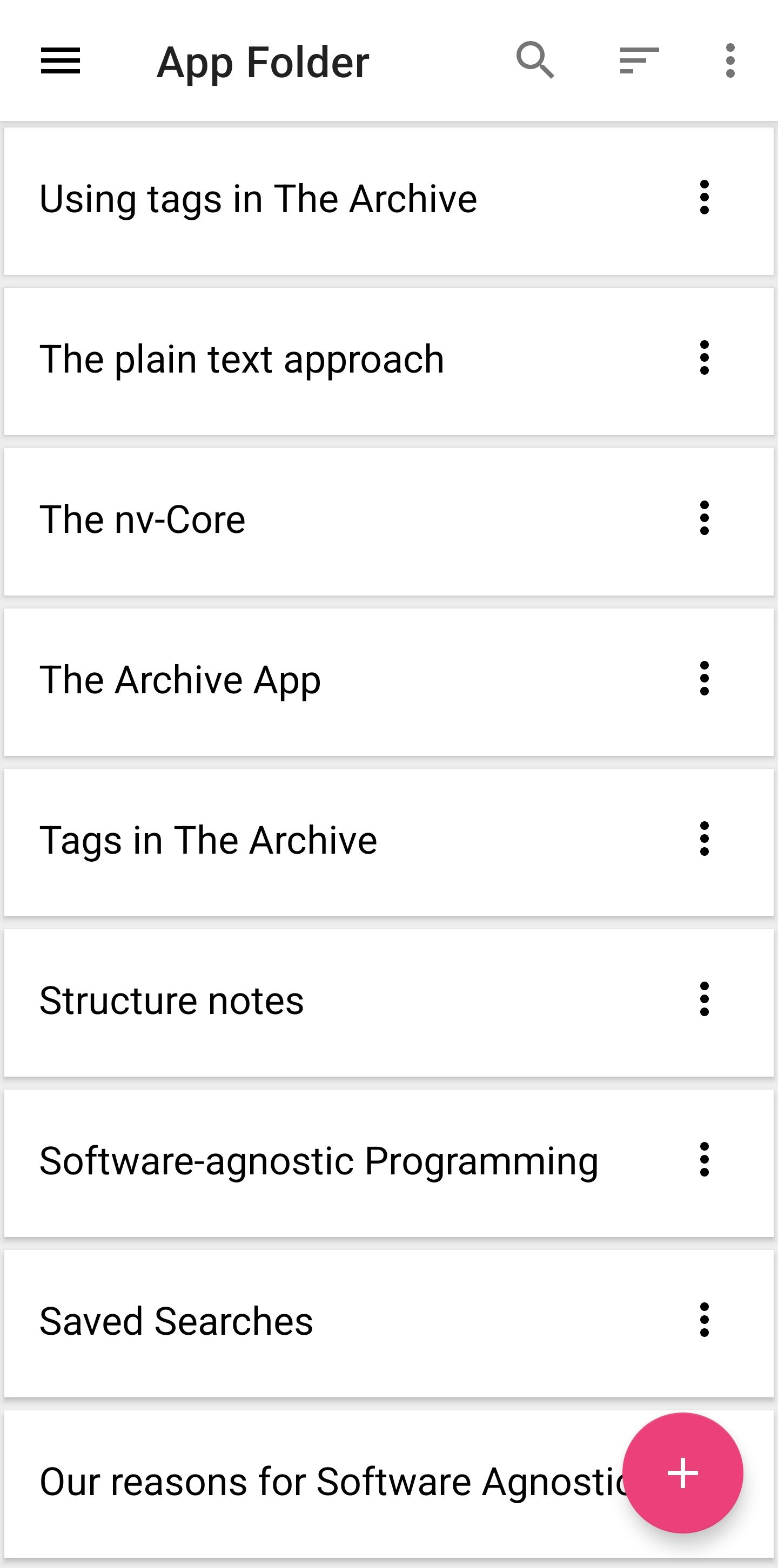
Task: Open The Archive App note
Action: pyautogui.click(x=180, y=680)
